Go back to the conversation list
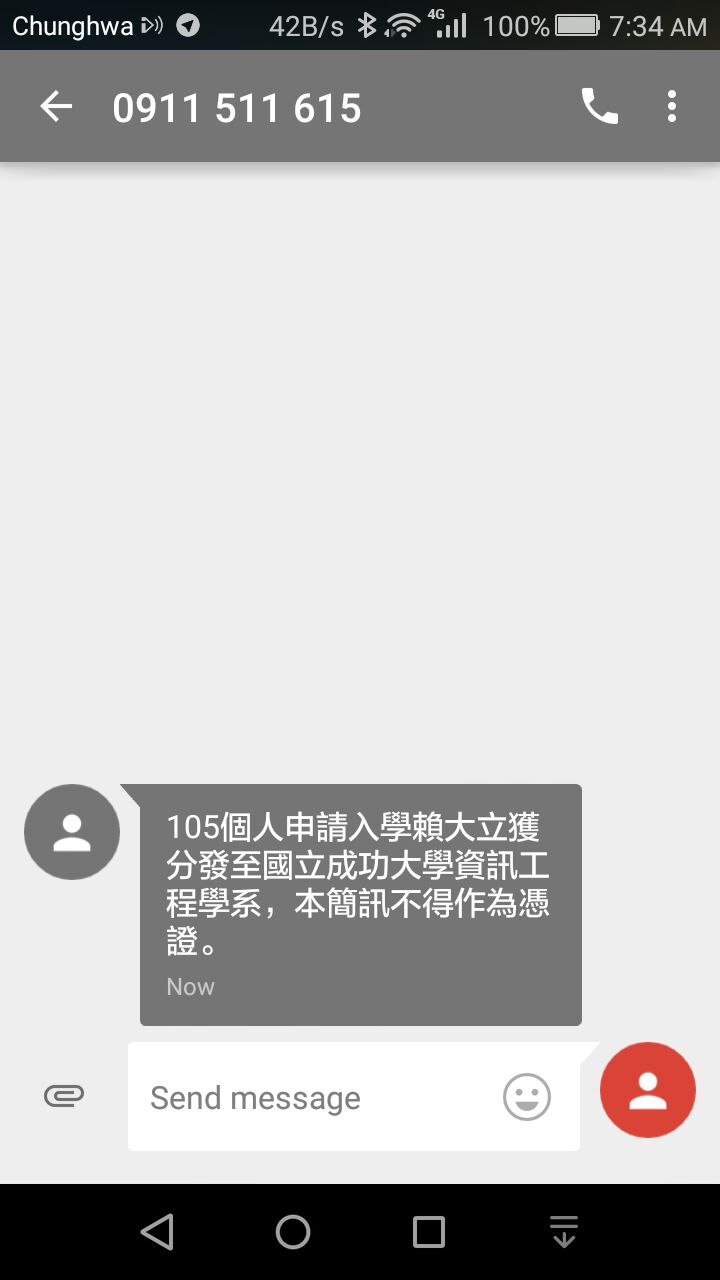720x1280 pixels. pos(56,107)
